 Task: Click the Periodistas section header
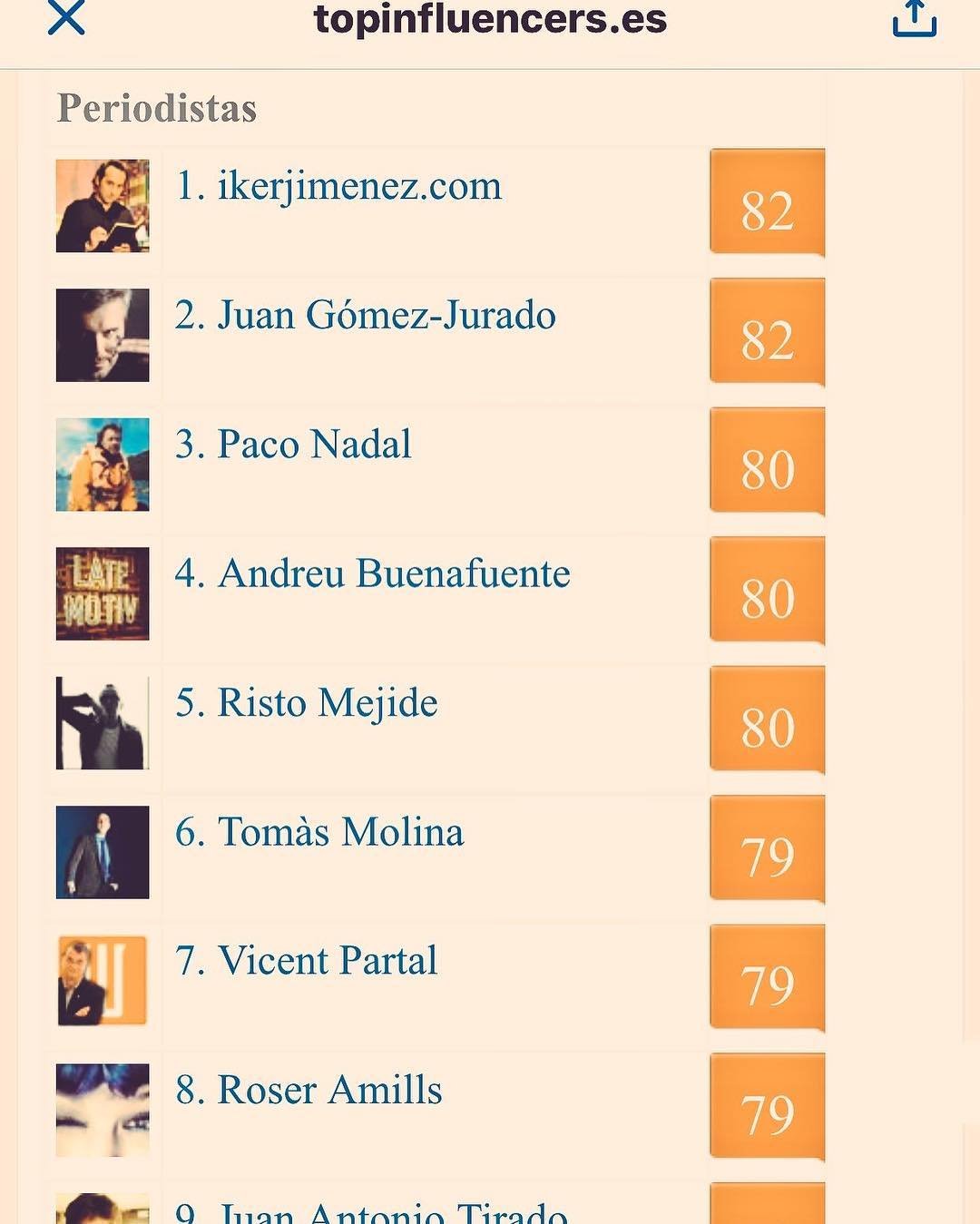coord(157,109)
